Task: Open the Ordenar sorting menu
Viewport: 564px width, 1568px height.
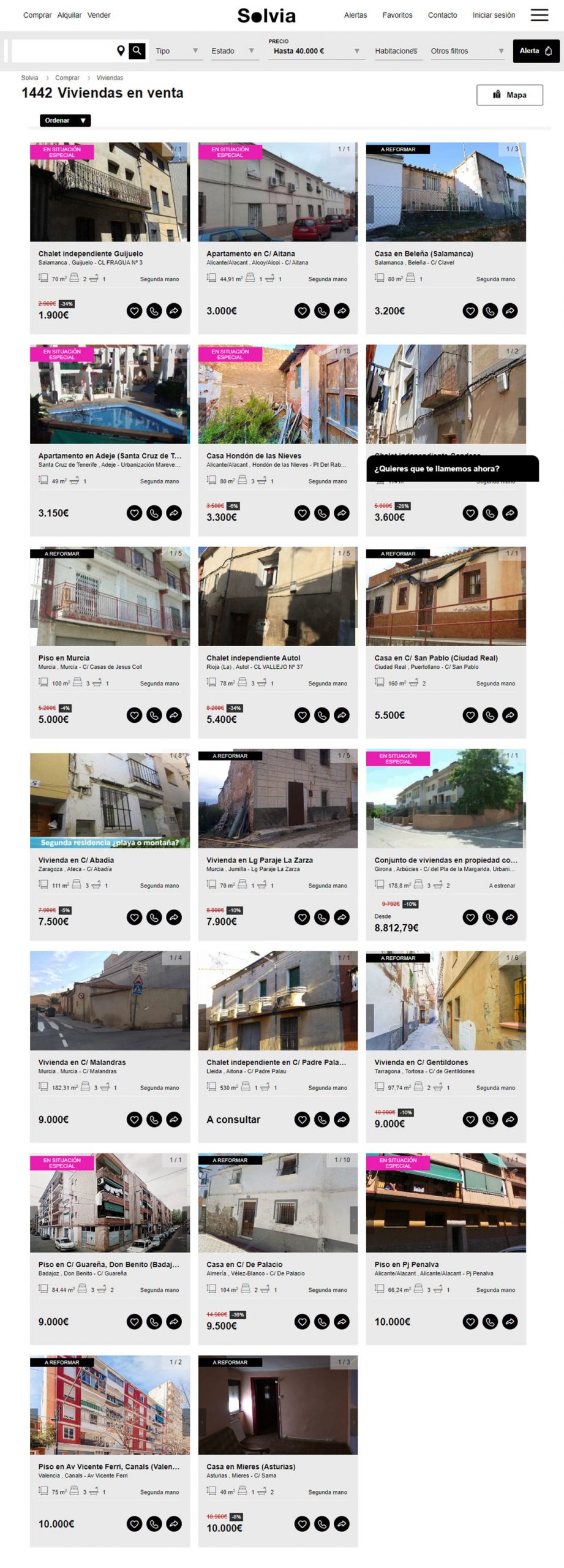Action: (x=65, y=121)
